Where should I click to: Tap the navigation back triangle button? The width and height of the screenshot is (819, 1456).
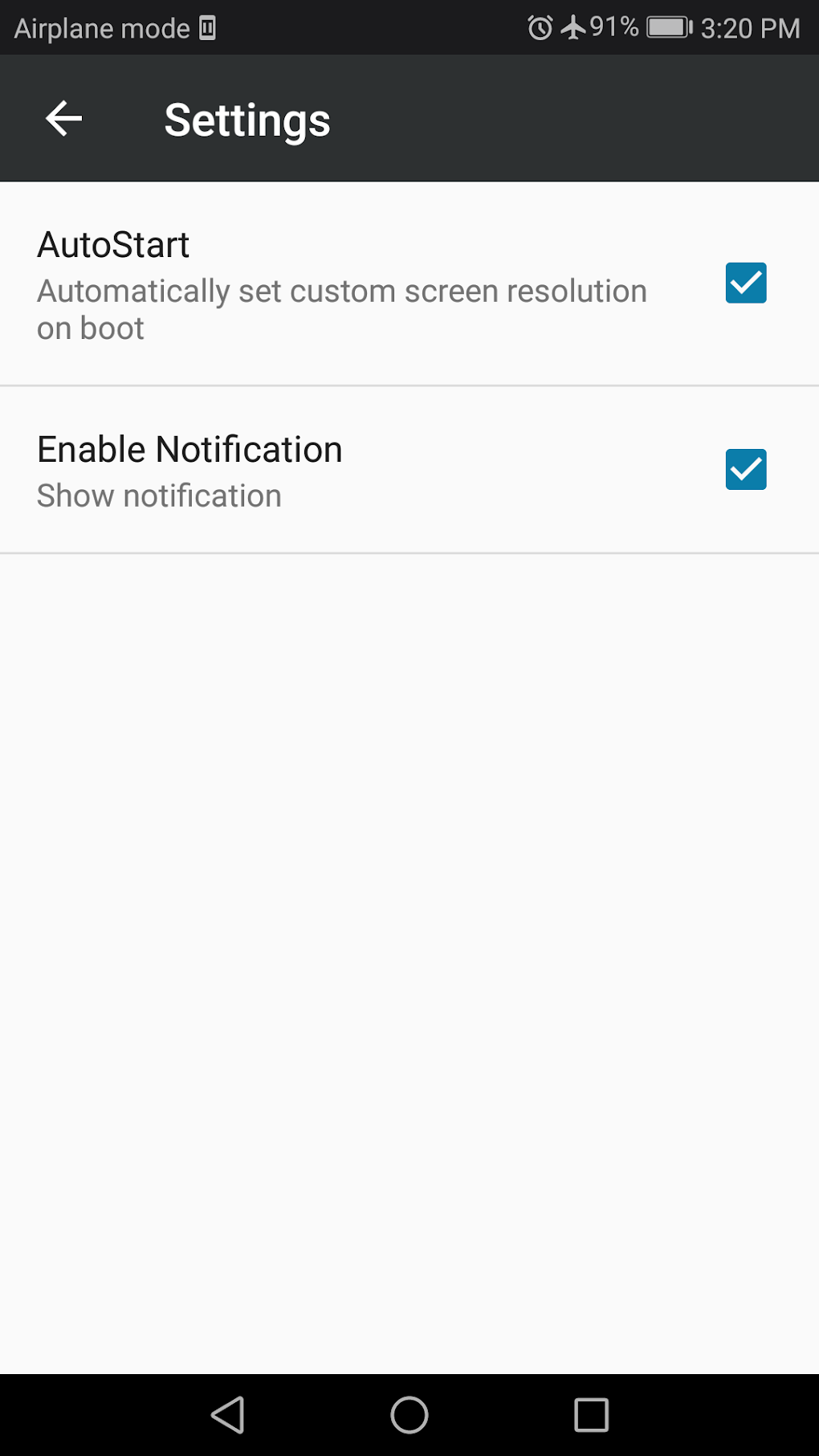coord(227,1415)
